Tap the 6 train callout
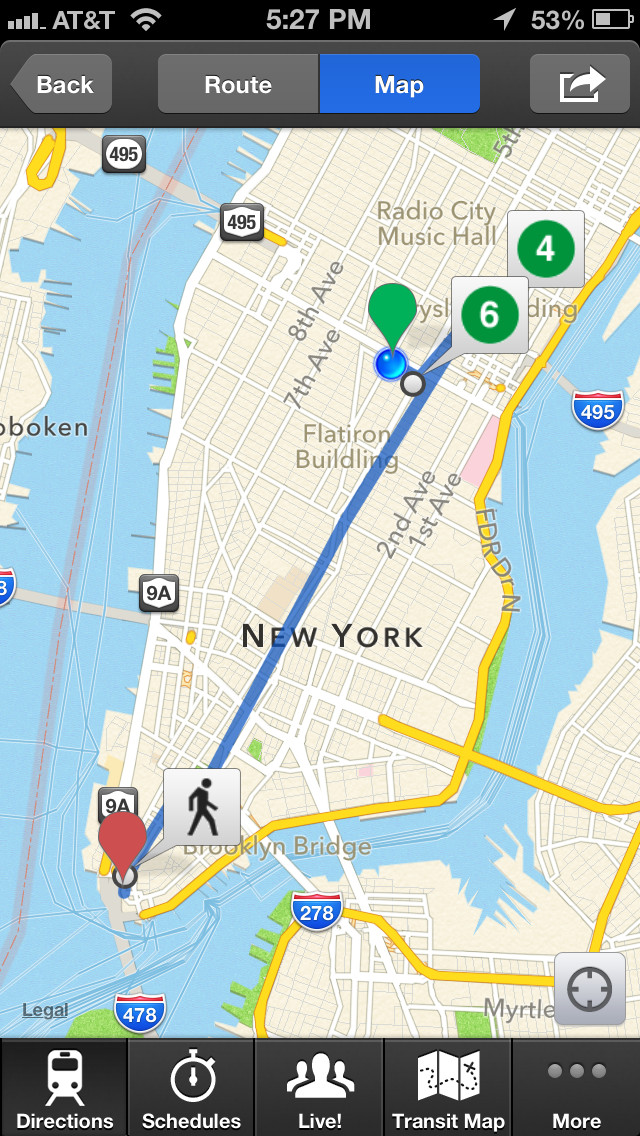Screen dimensions: 640x1136 490,315
